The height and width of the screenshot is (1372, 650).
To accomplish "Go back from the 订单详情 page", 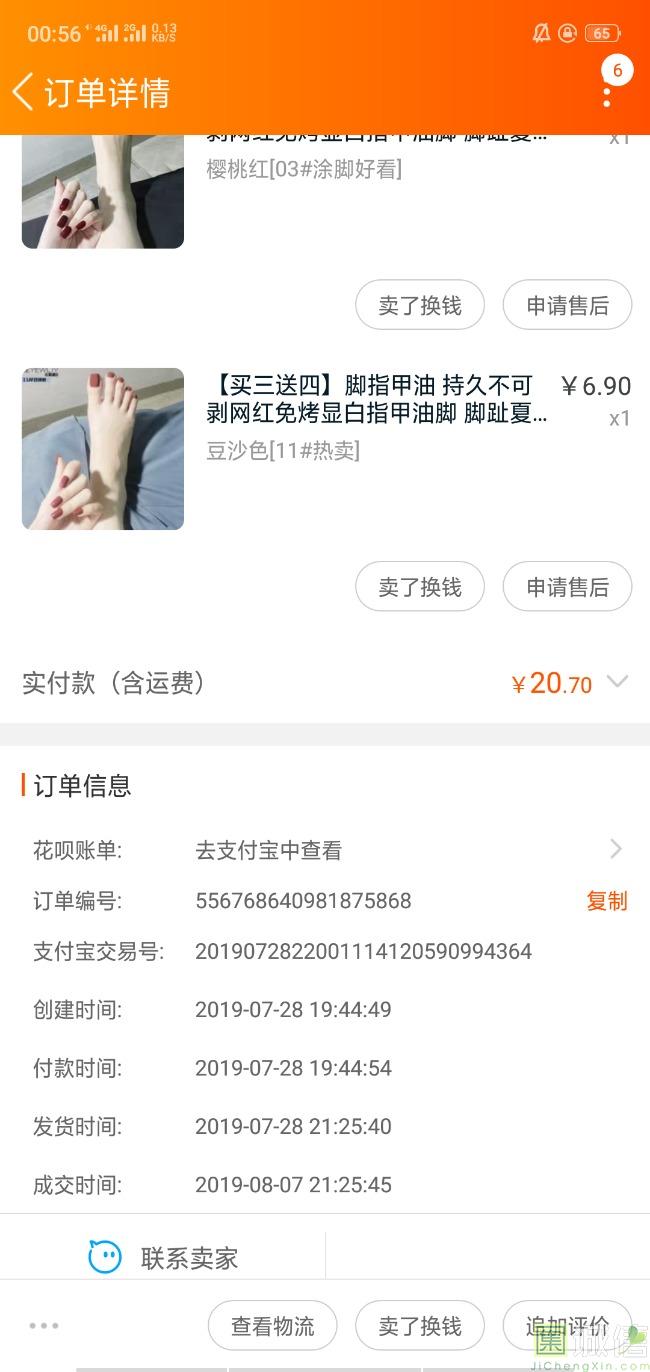I will click(x=24, y=92).
